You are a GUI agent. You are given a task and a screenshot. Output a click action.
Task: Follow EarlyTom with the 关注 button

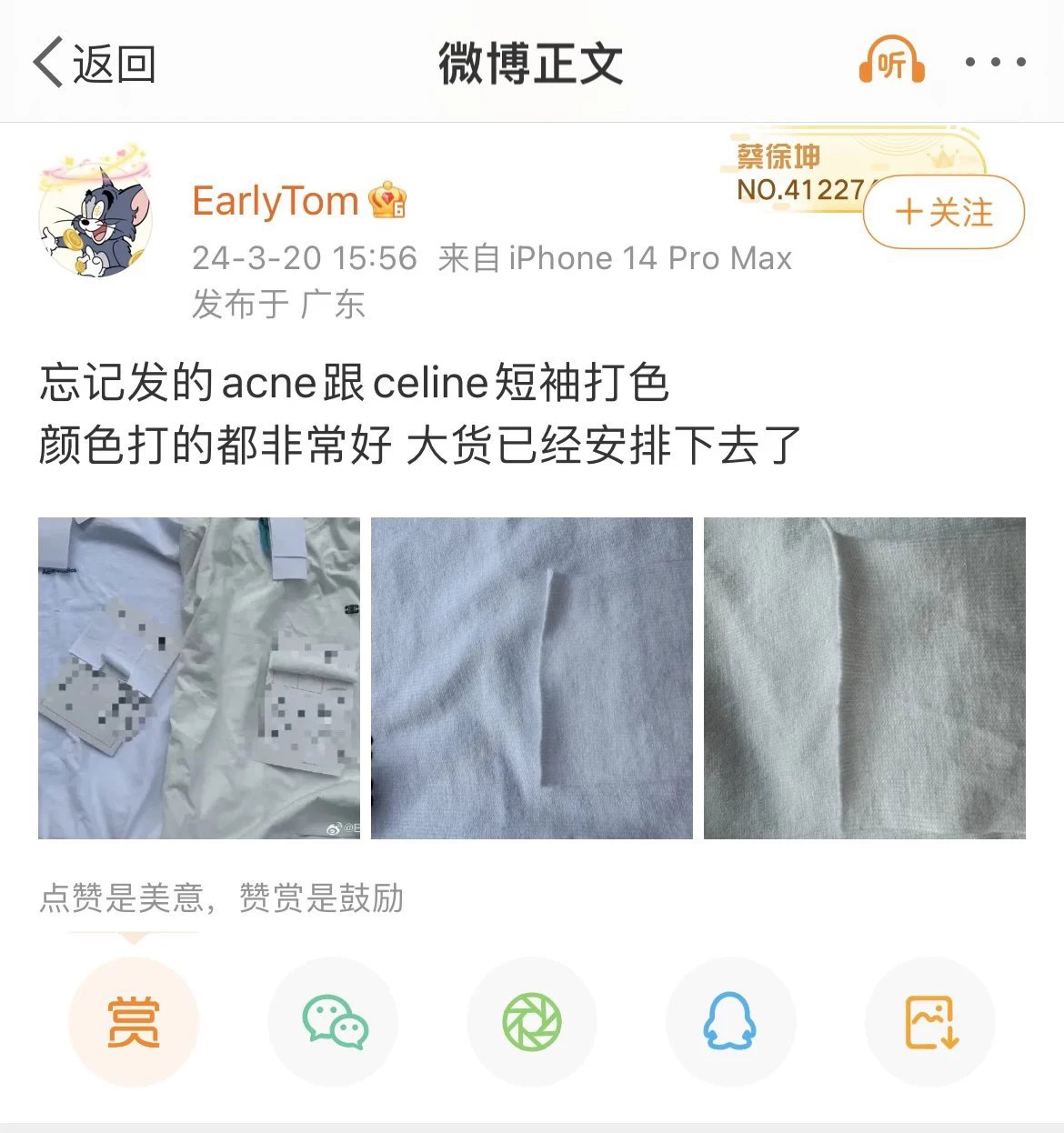pyautogui.click(x=943, y=212)
